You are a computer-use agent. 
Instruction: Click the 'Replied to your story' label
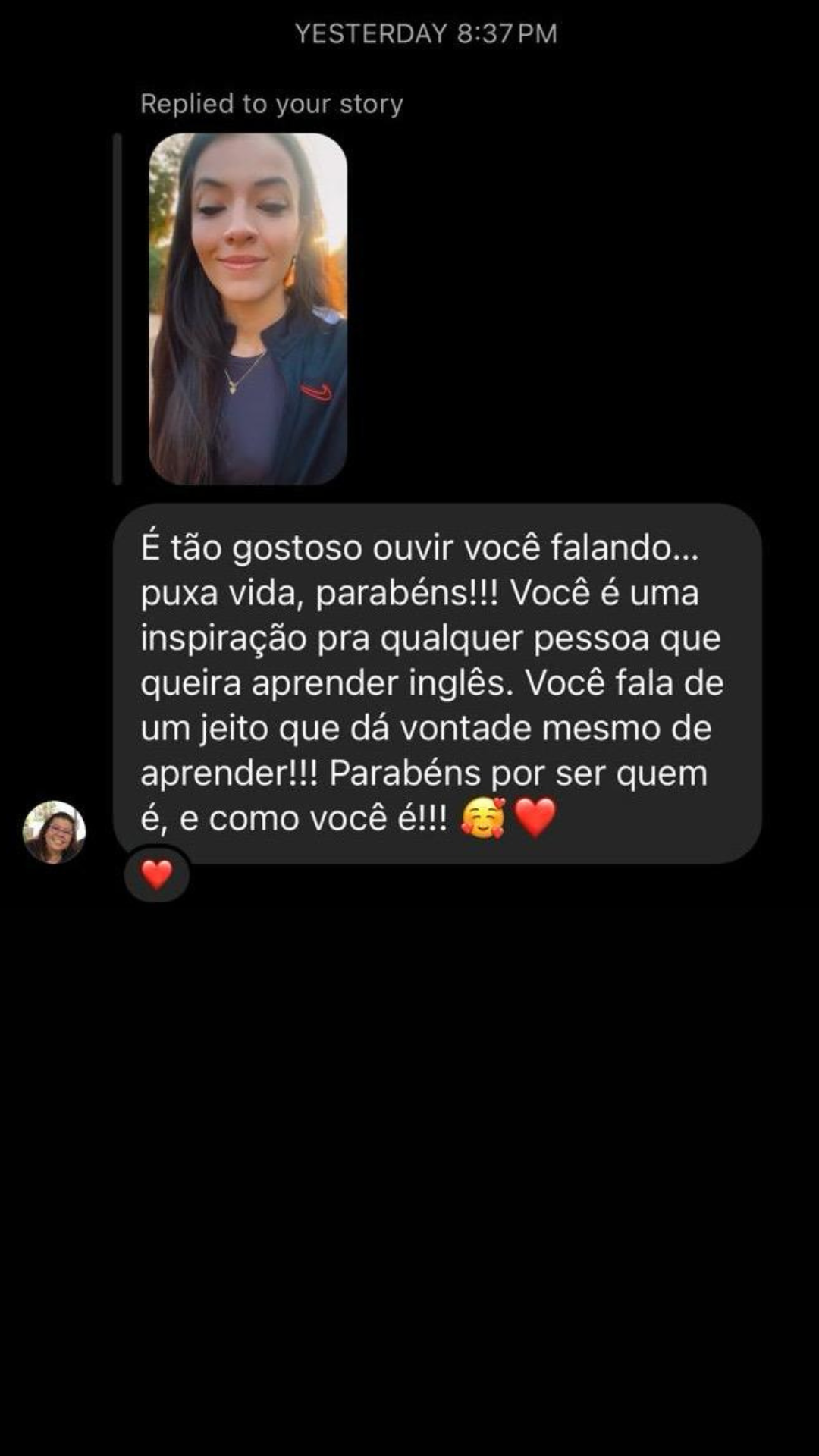tap(271, 102)
